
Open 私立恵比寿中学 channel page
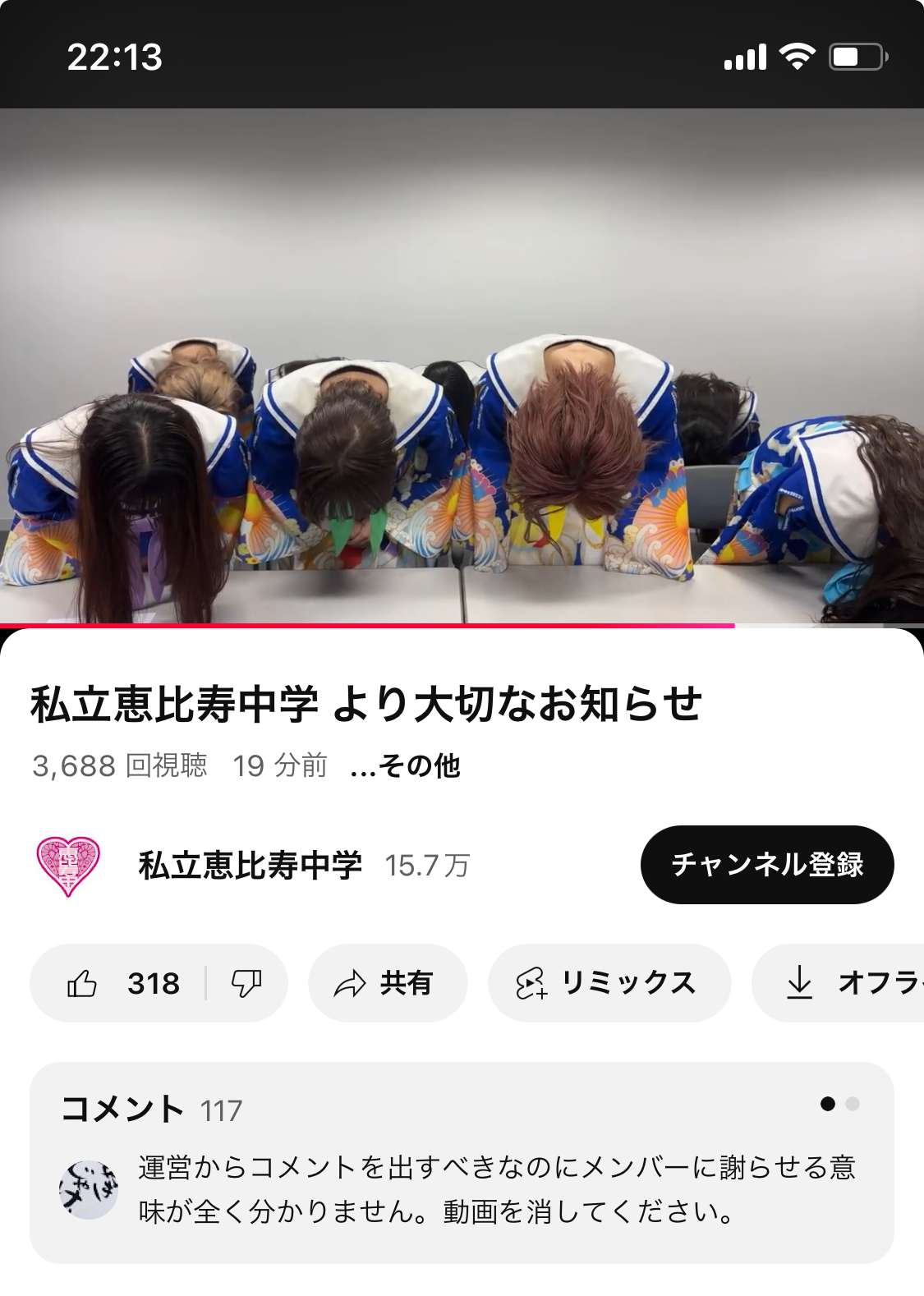[x=250, y=866]
